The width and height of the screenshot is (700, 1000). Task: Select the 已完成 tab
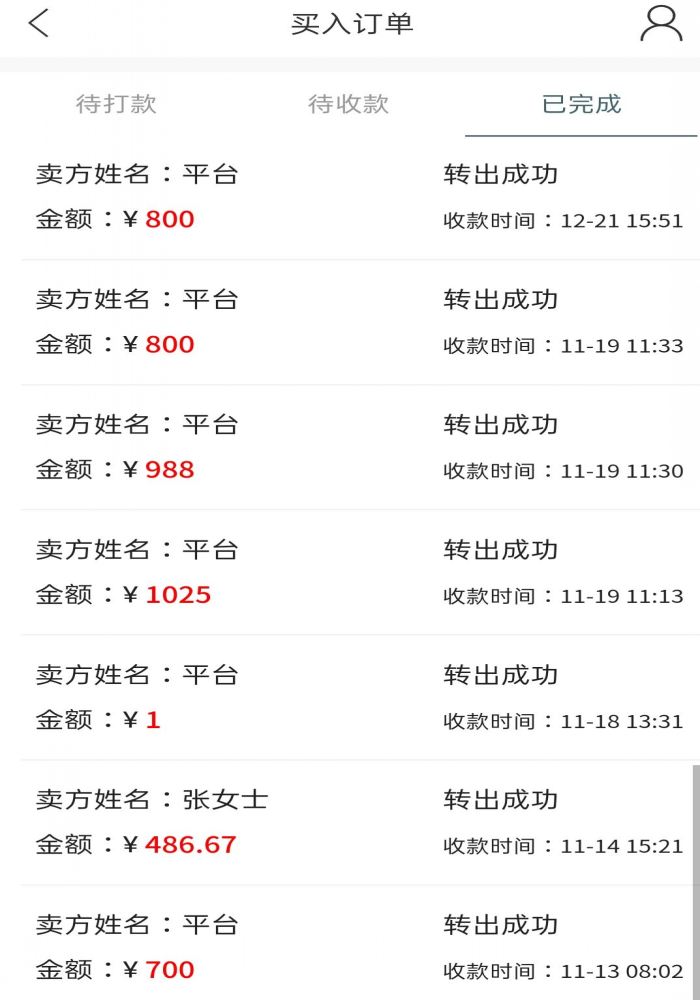(581, 104)
